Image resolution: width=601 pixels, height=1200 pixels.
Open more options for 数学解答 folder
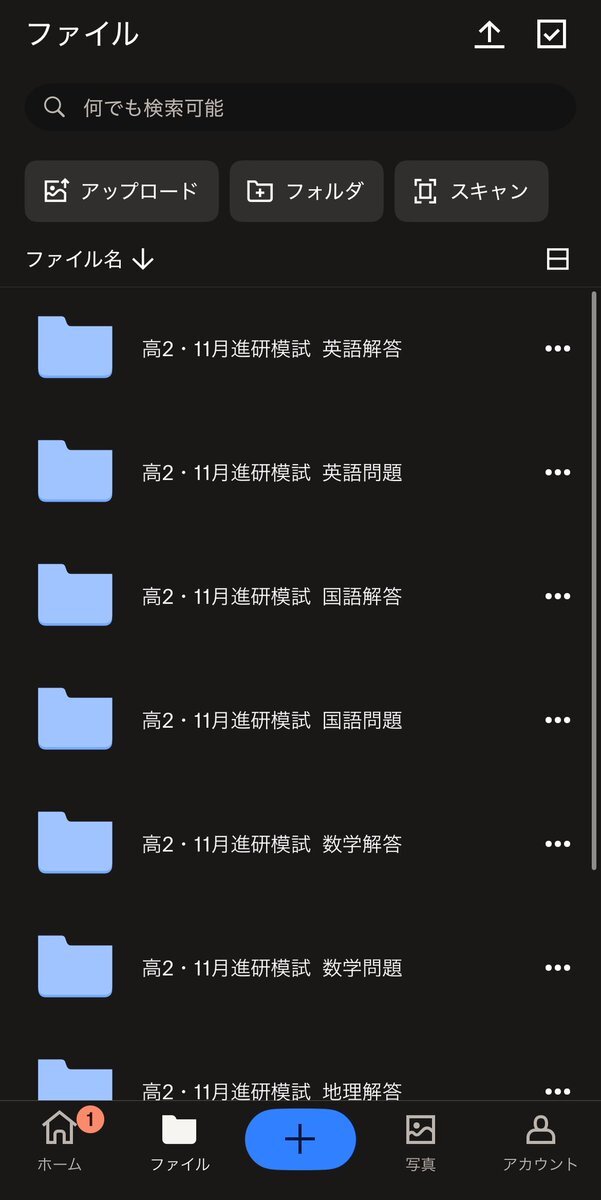(557, 845)
